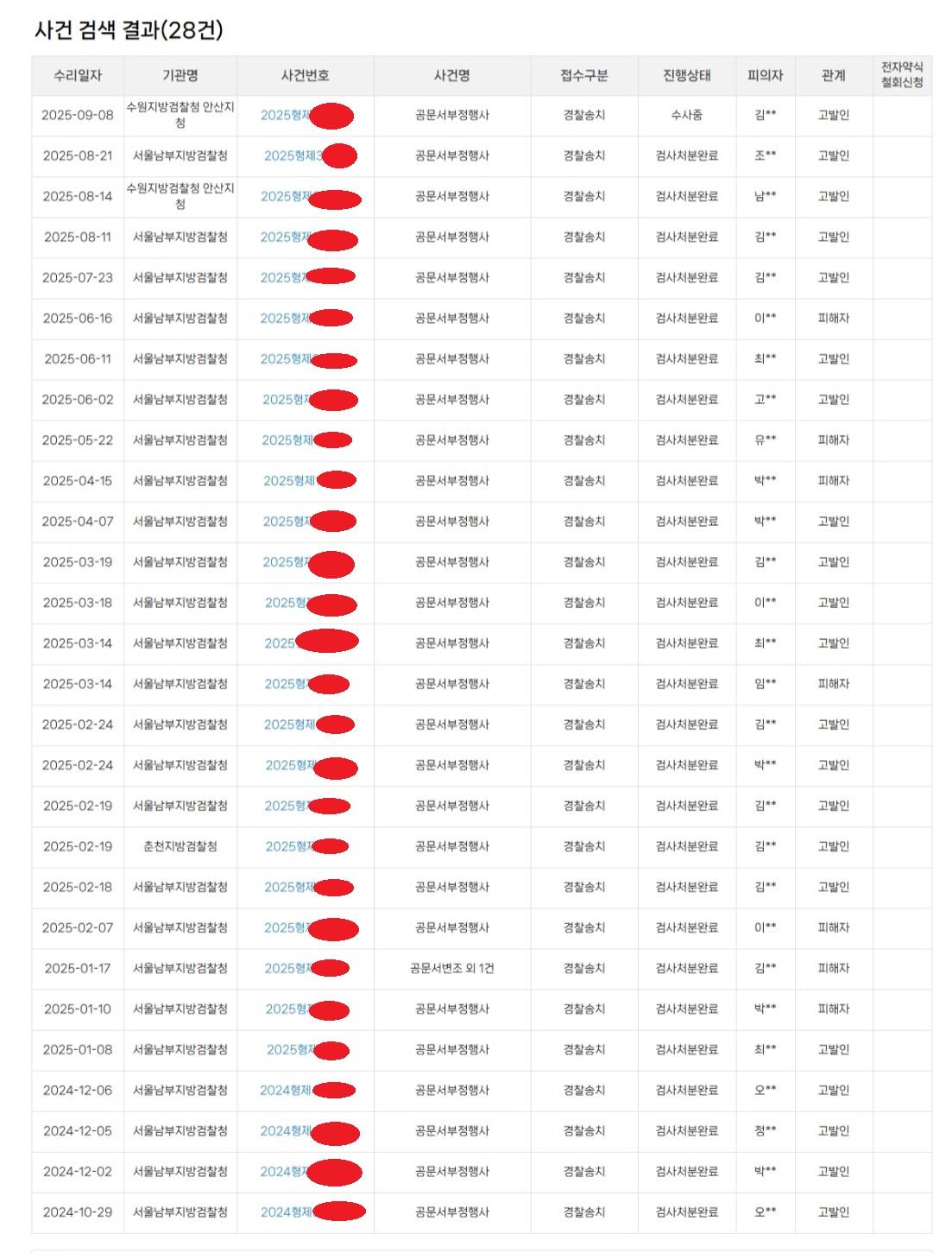Open the case number link dated 2025-02-07
Viewport: 952px width, 1253px height.
(x=287, y=927)
